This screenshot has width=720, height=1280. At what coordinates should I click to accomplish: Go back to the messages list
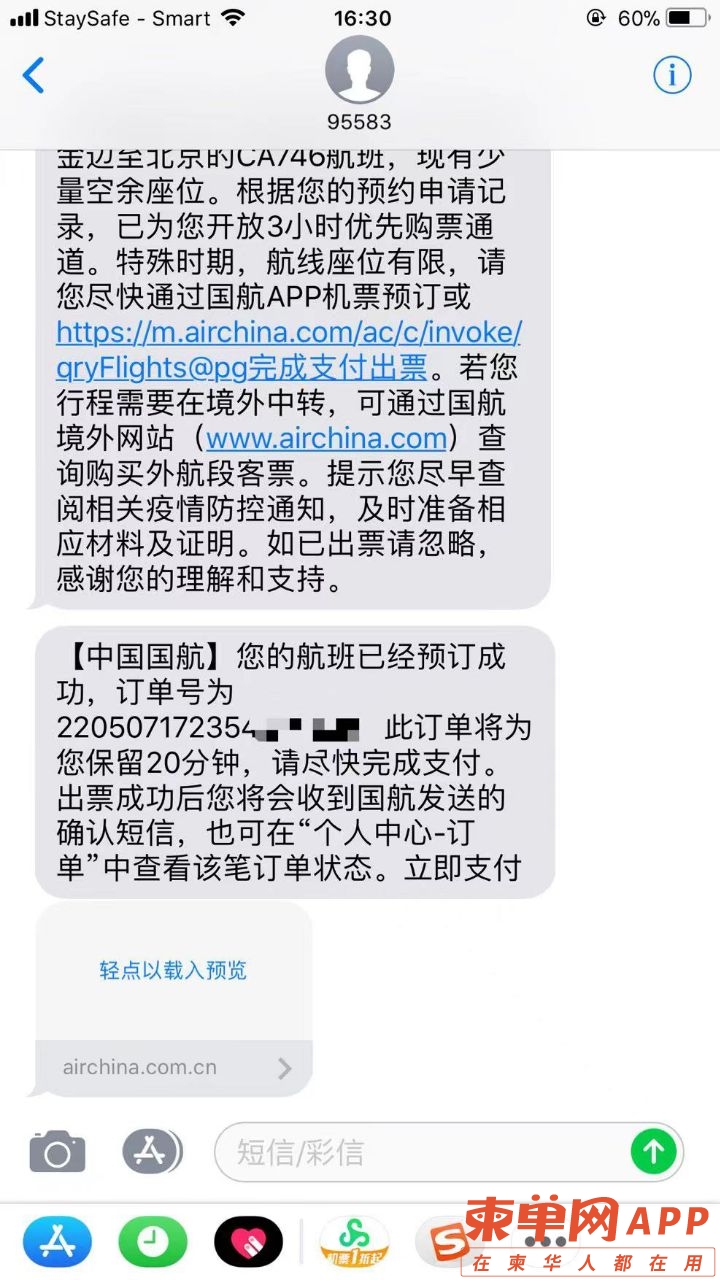click(34, 75)
